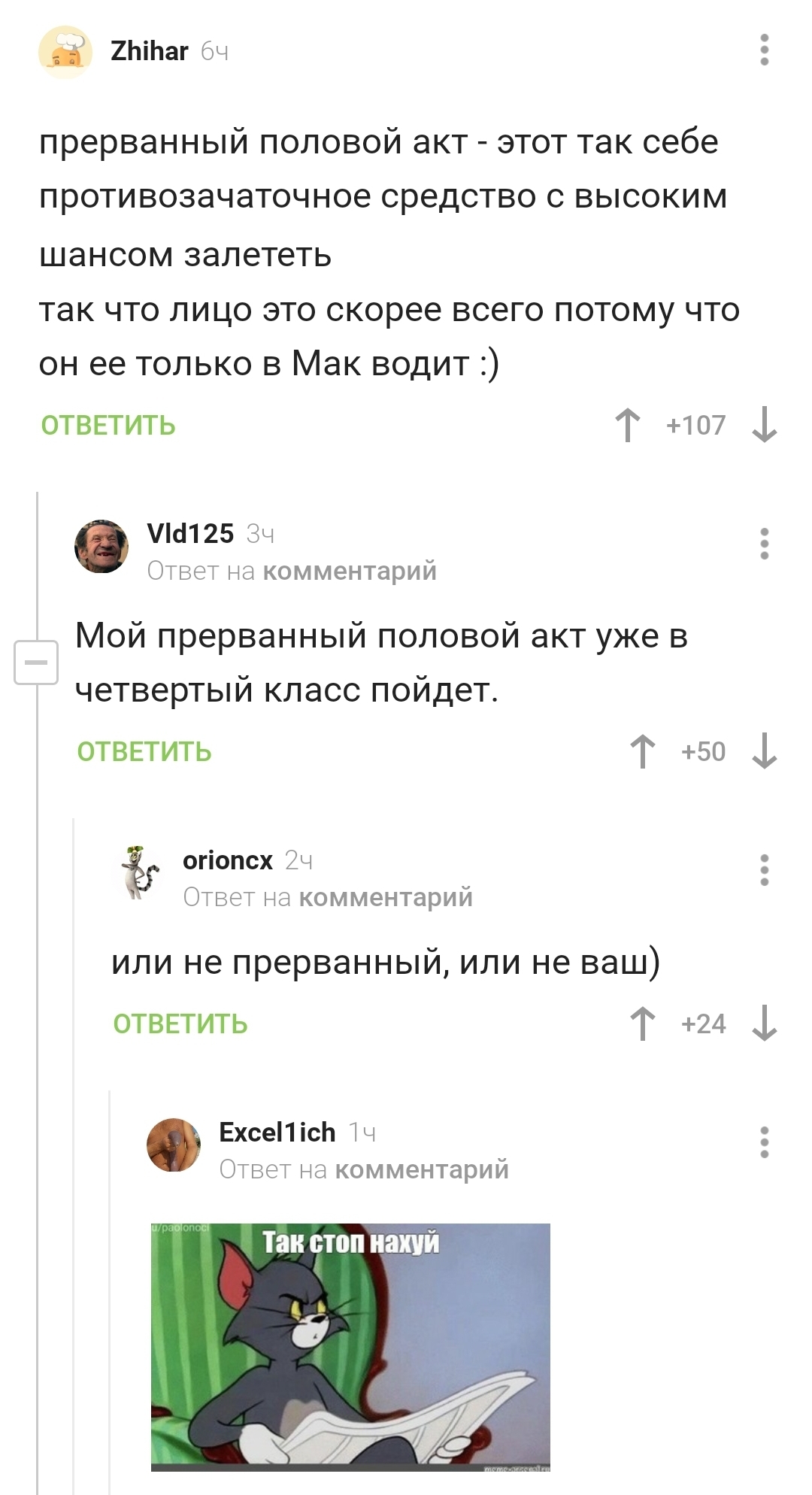This screenshot has height=1495, width=812.
Task: Downvote Vld125's comment
Action: [764, 751]
